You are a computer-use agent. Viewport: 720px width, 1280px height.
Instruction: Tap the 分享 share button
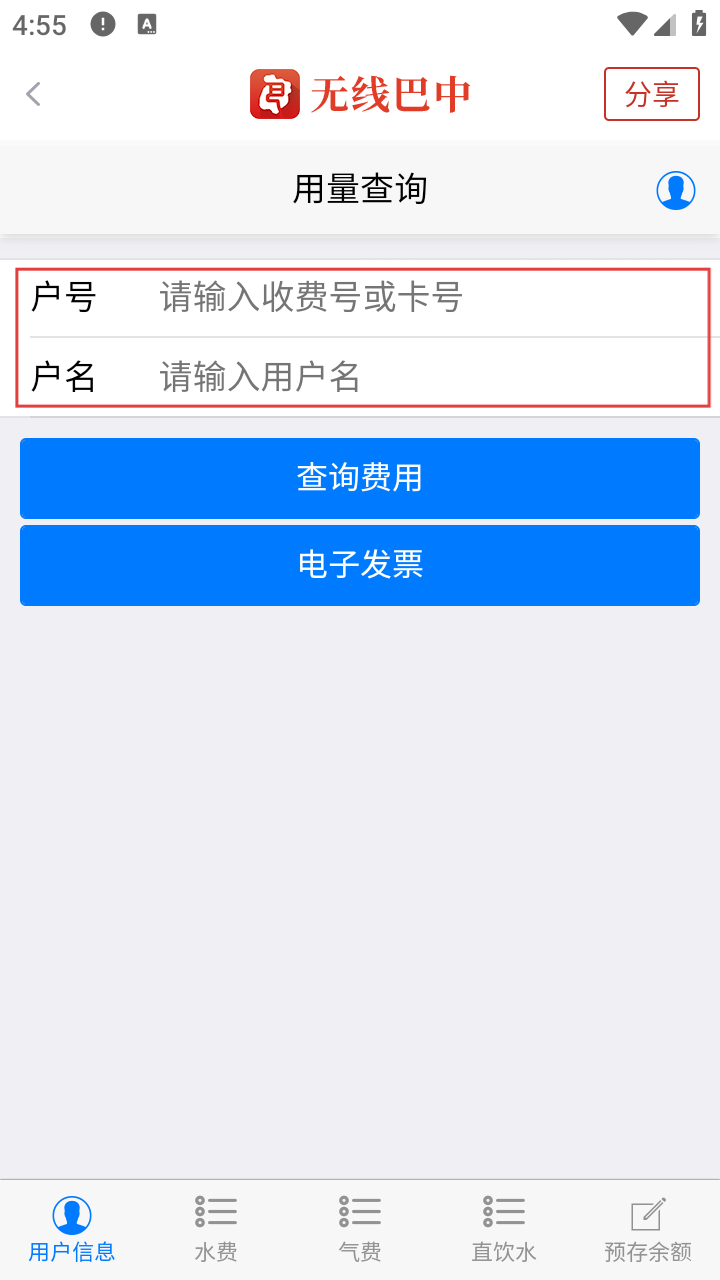[652, 95]
